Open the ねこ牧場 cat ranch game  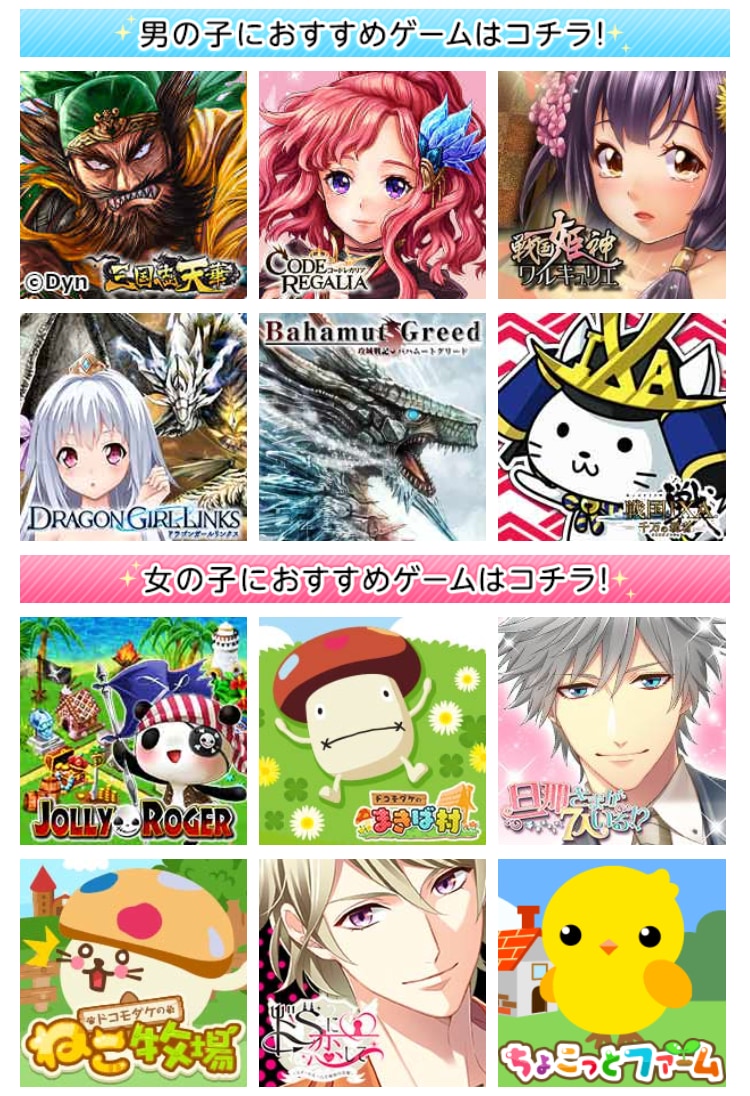(x=133, y=973)
